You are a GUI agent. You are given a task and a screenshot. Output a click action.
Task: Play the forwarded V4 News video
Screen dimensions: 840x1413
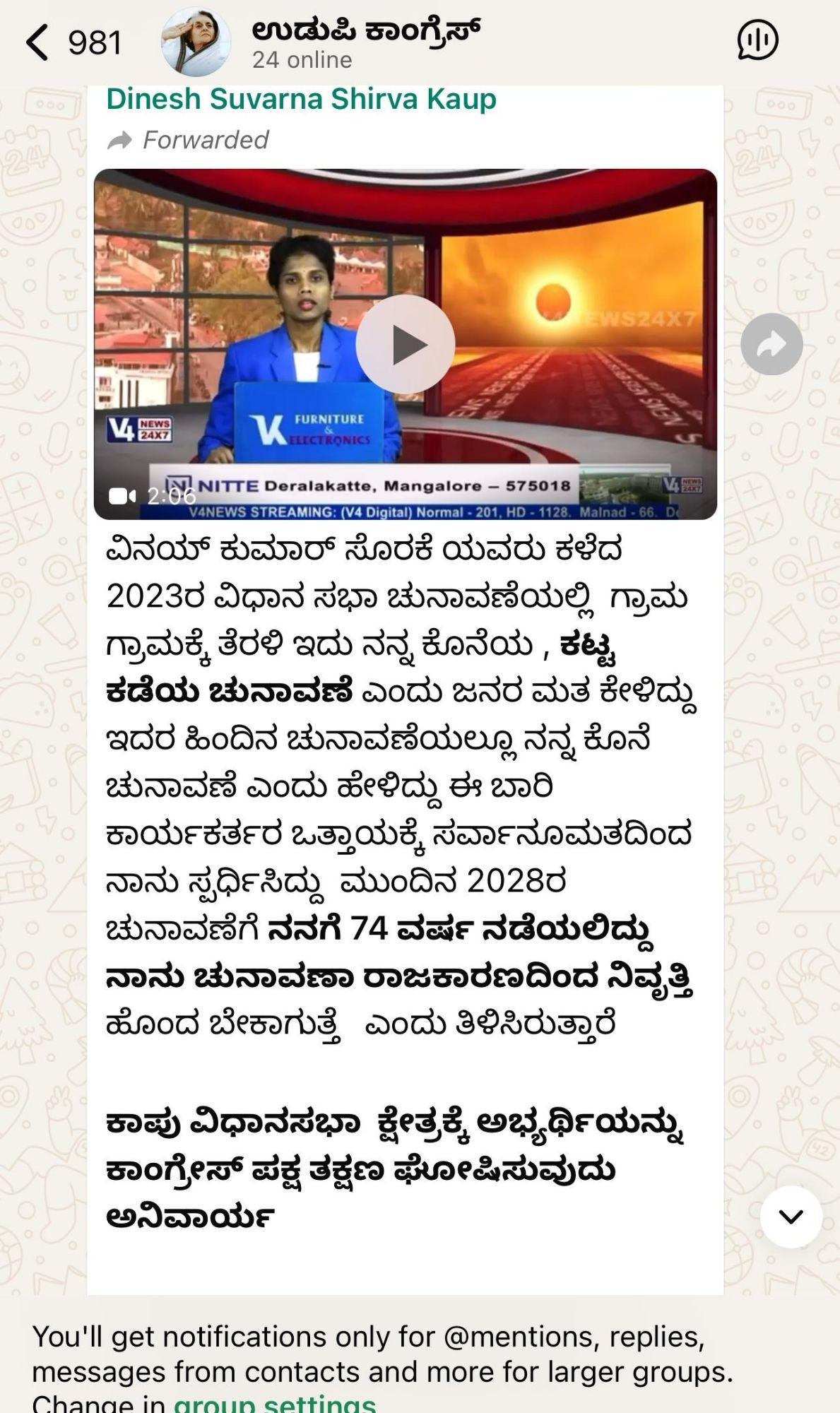click(x=405, y=344)
